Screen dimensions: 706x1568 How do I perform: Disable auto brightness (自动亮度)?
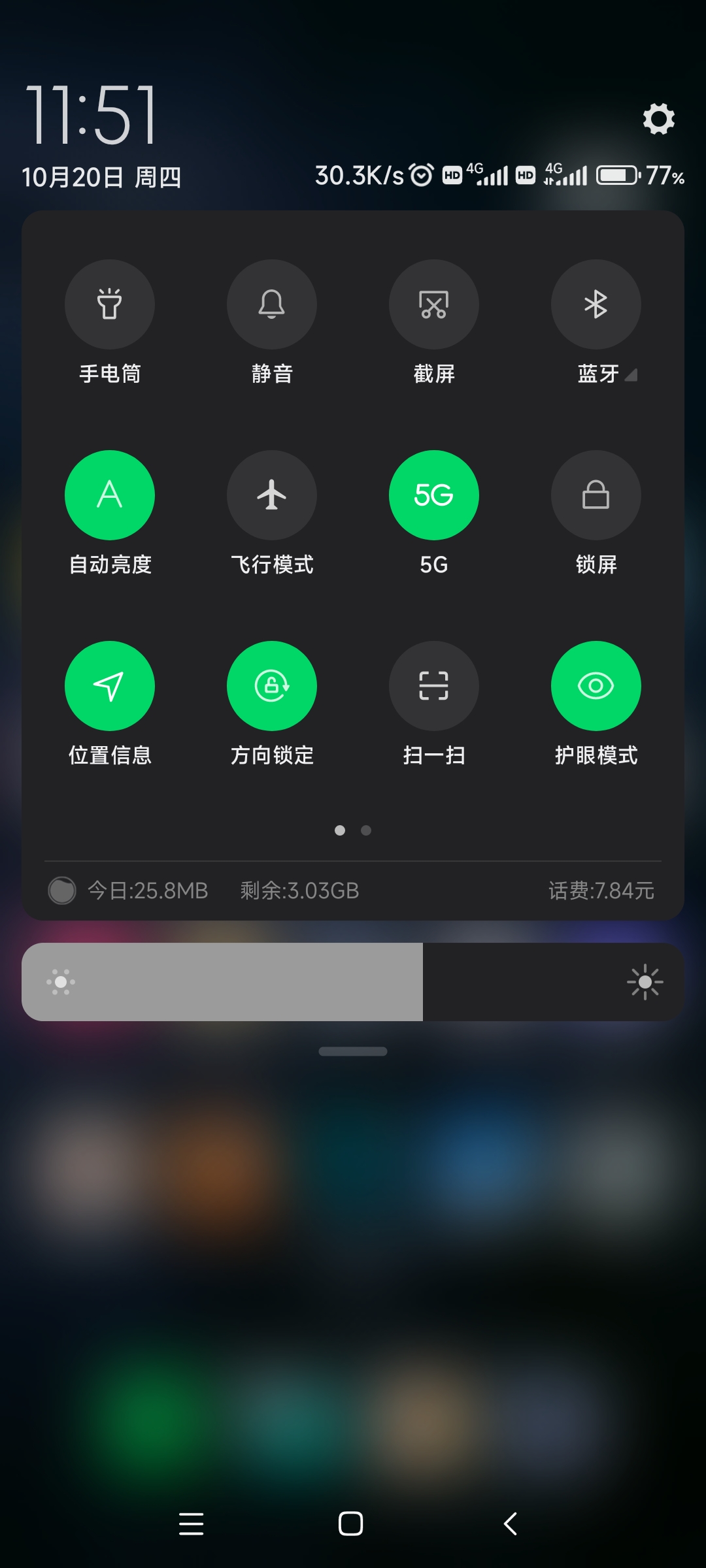pyautogui.click(x=110, y=495)
